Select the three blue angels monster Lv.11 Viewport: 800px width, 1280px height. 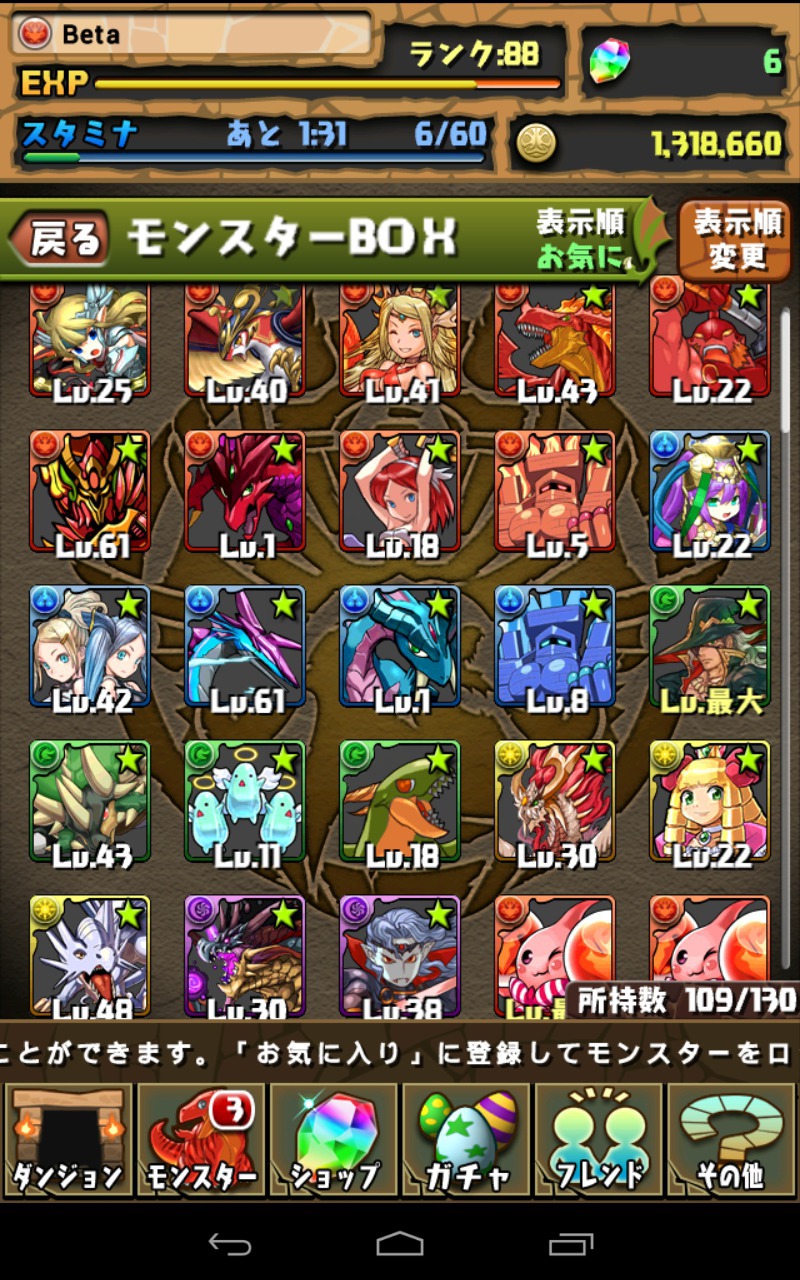tap(245, 802)
